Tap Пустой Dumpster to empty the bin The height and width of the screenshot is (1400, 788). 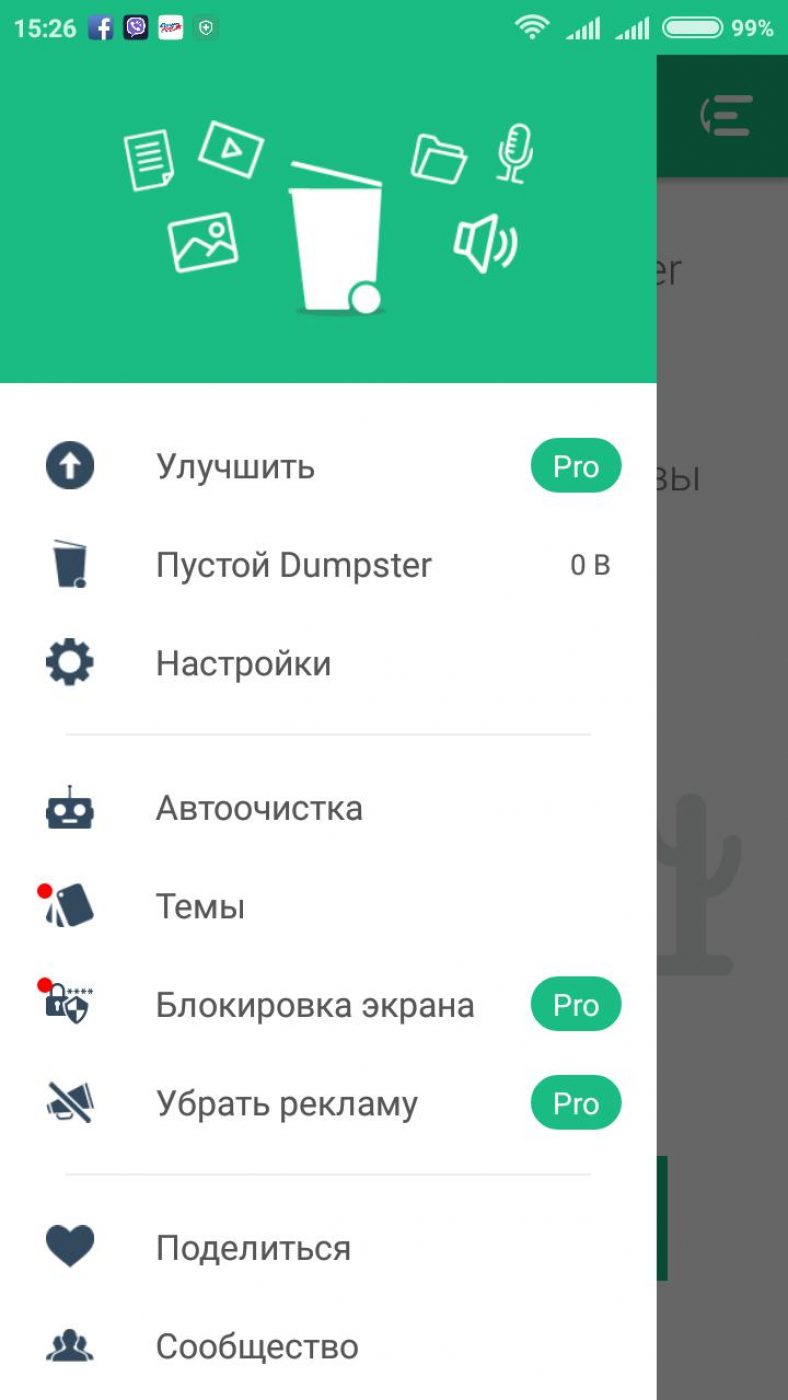coord(293,566)
